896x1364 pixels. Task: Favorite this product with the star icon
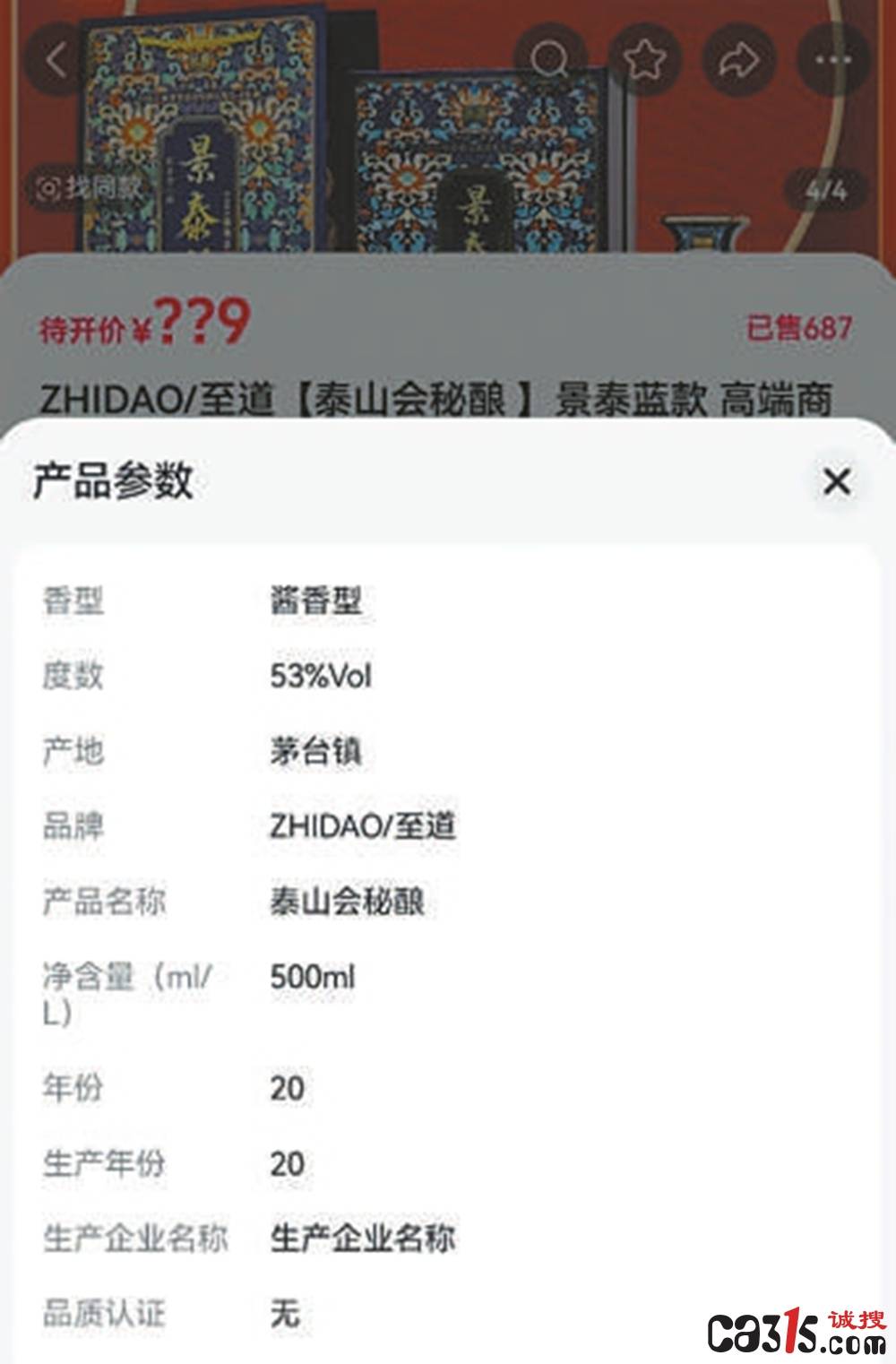(x=645, y=60)
